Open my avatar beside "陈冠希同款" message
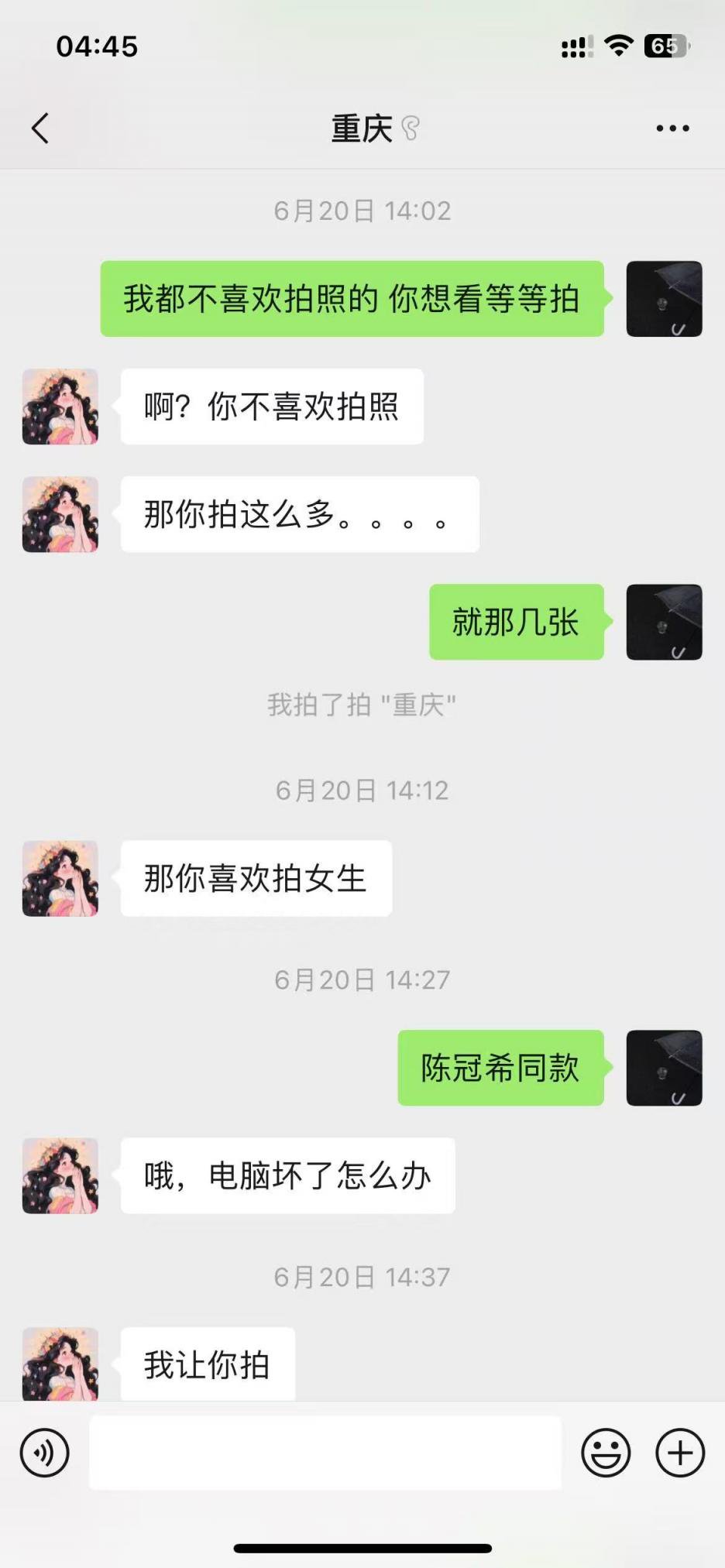The height and width of the screenshot is (1568, 725). pyautogui.click(x=664, y=1068)
